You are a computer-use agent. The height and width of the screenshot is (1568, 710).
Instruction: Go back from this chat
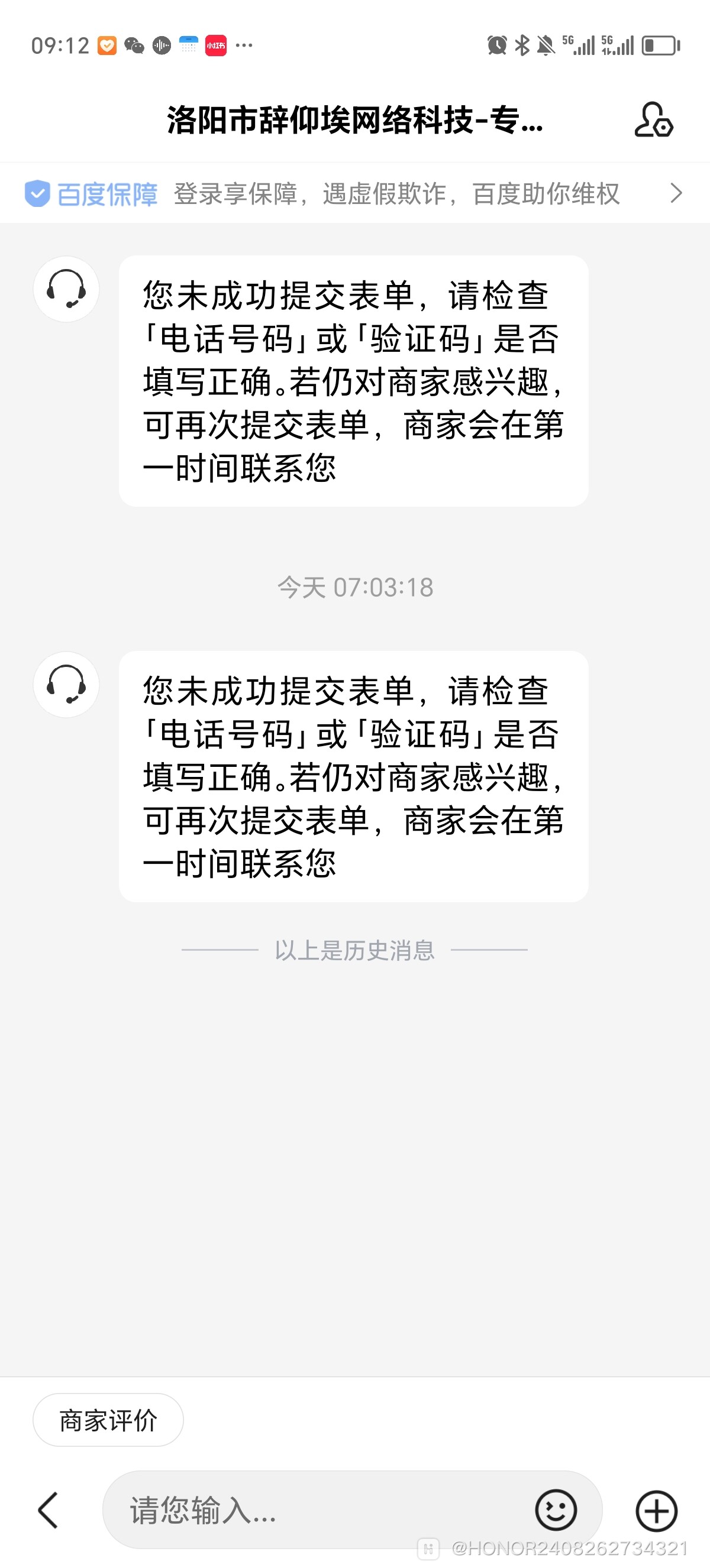coord(47,1509)
